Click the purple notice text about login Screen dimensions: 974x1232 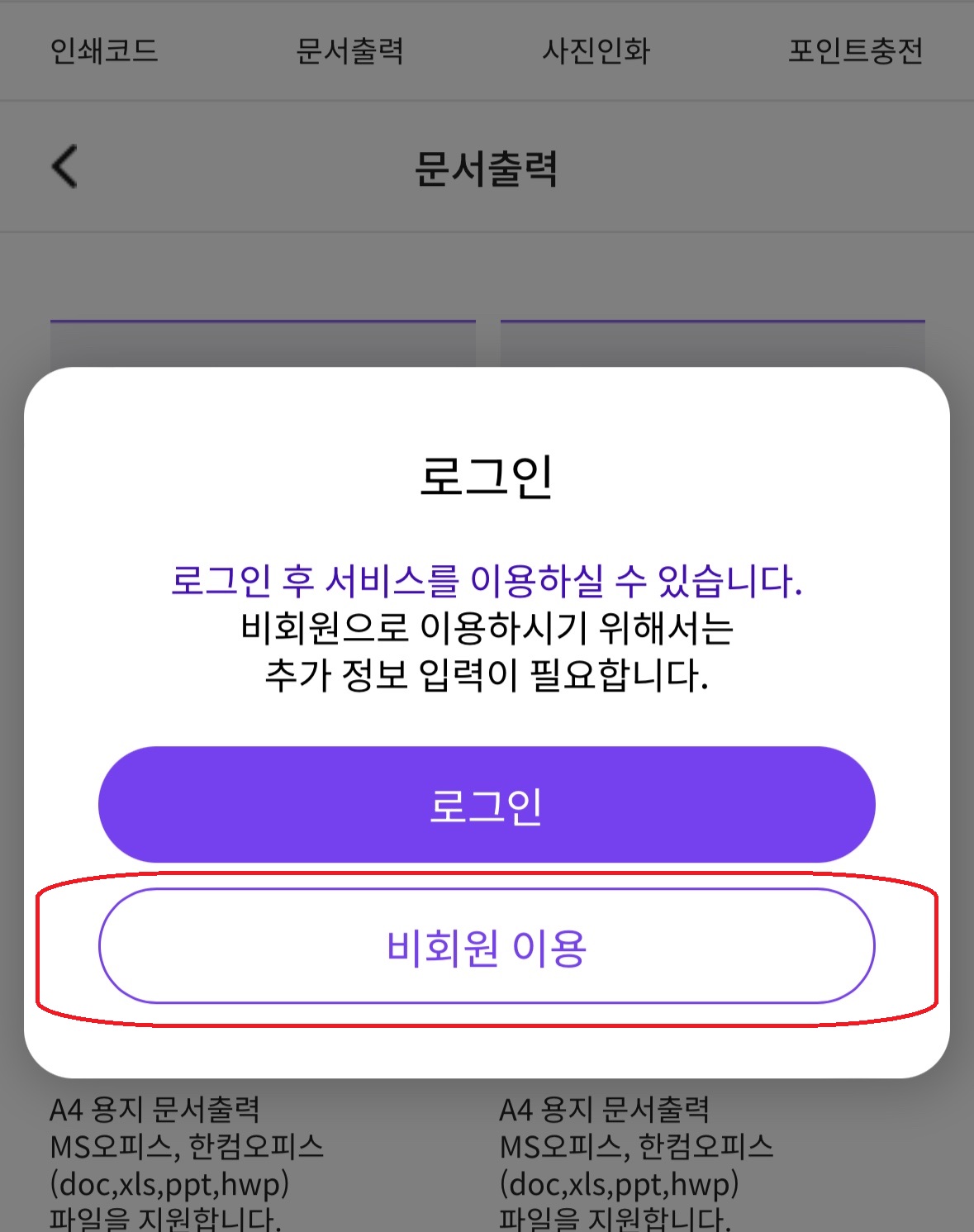point(487,581)
